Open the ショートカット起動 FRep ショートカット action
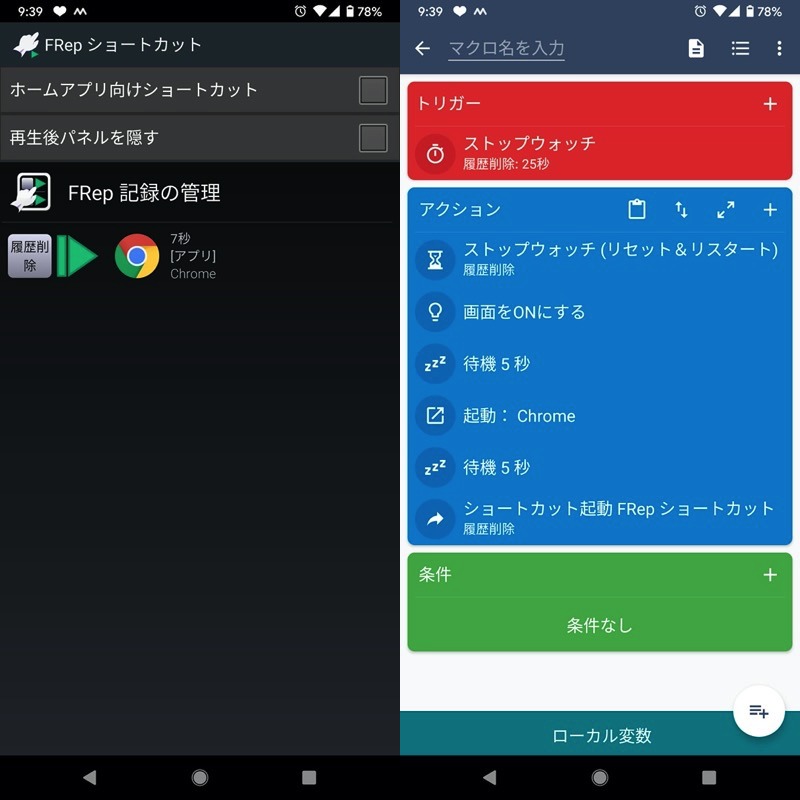Screen dimensions: 800x800 click(x=600, y=517)
